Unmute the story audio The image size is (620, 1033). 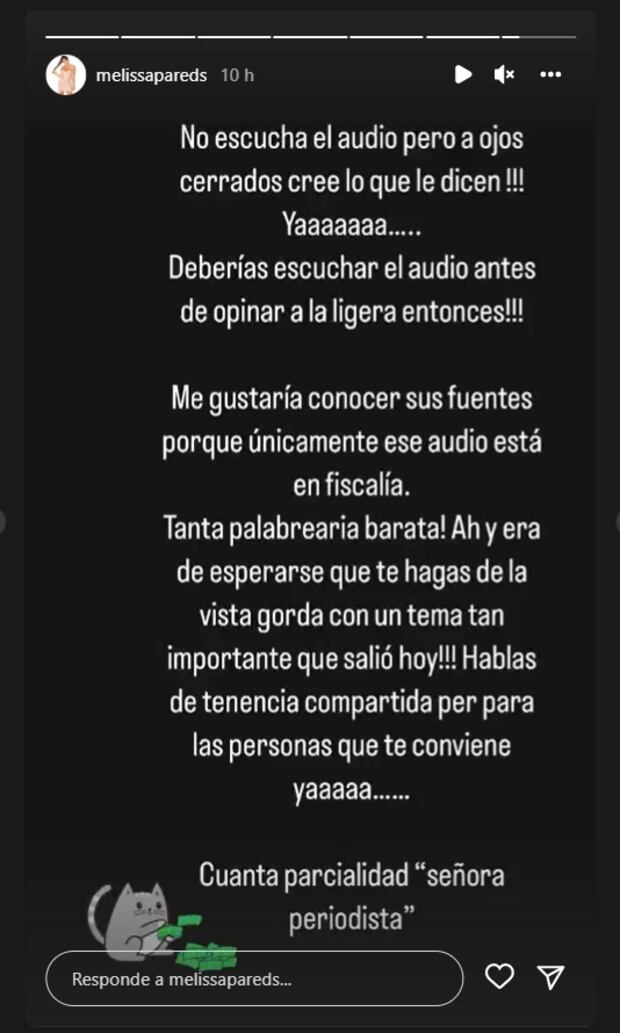(x=505, y=74)
